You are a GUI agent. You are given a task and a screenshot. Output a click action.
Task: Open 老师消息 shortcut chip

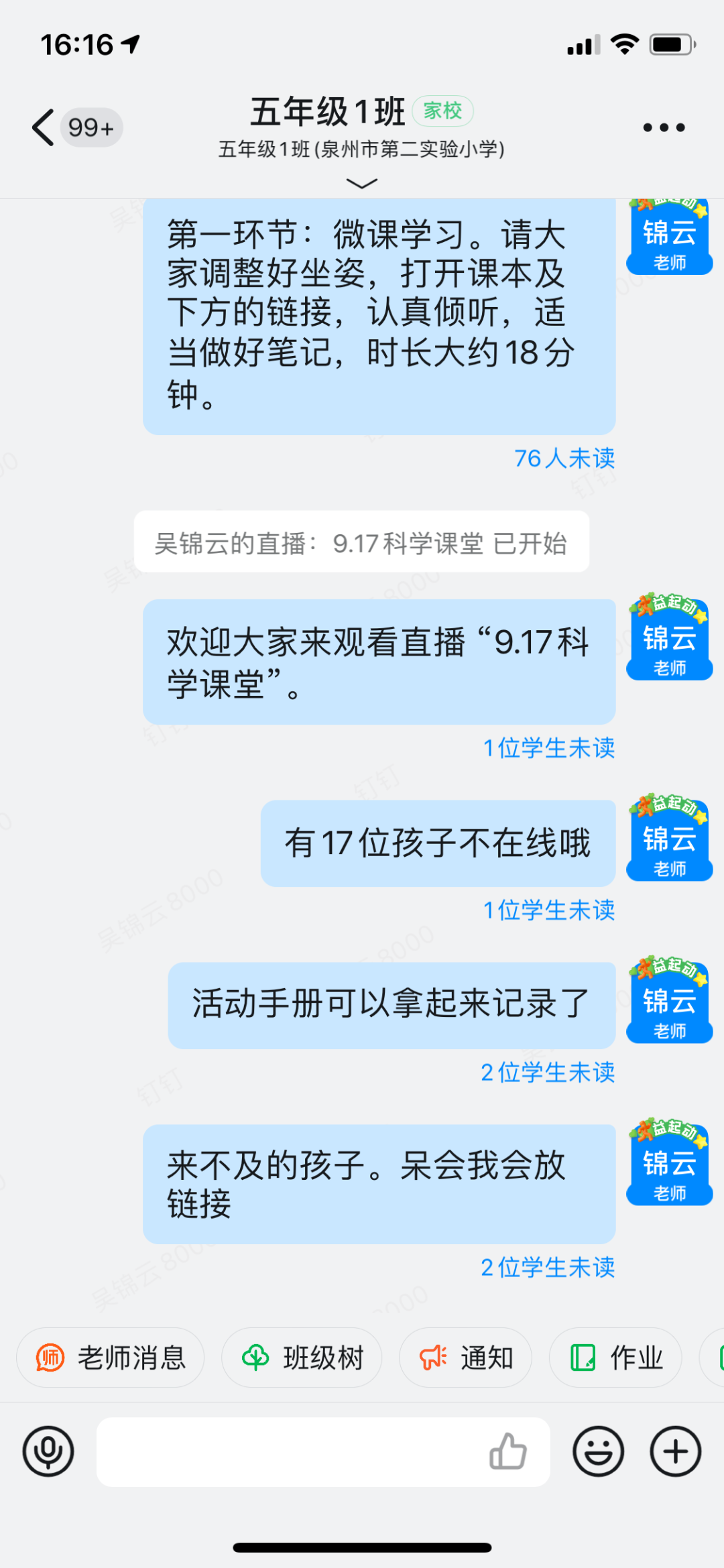click(x=111, y=1358)
